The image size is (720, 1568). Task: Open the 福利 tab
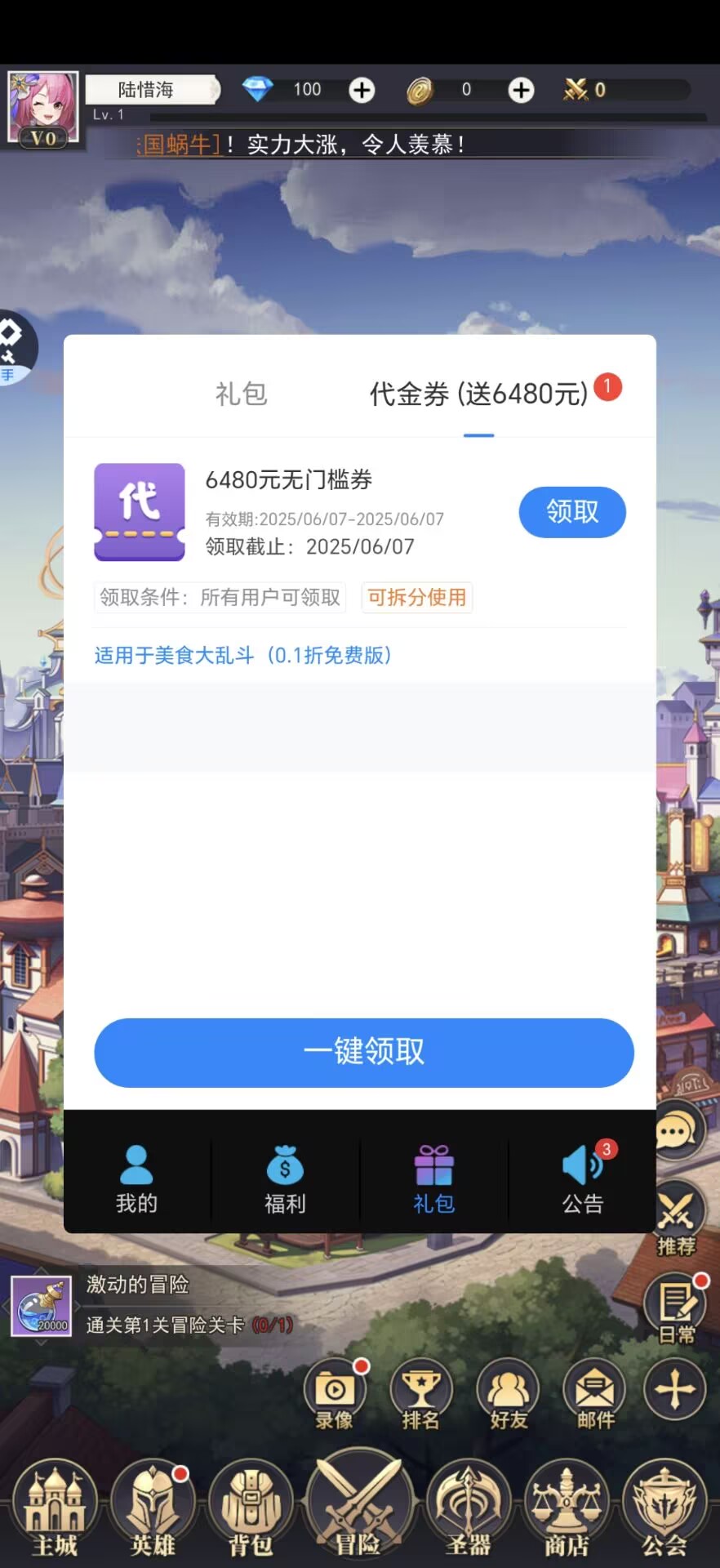[x=285, y=1179]
